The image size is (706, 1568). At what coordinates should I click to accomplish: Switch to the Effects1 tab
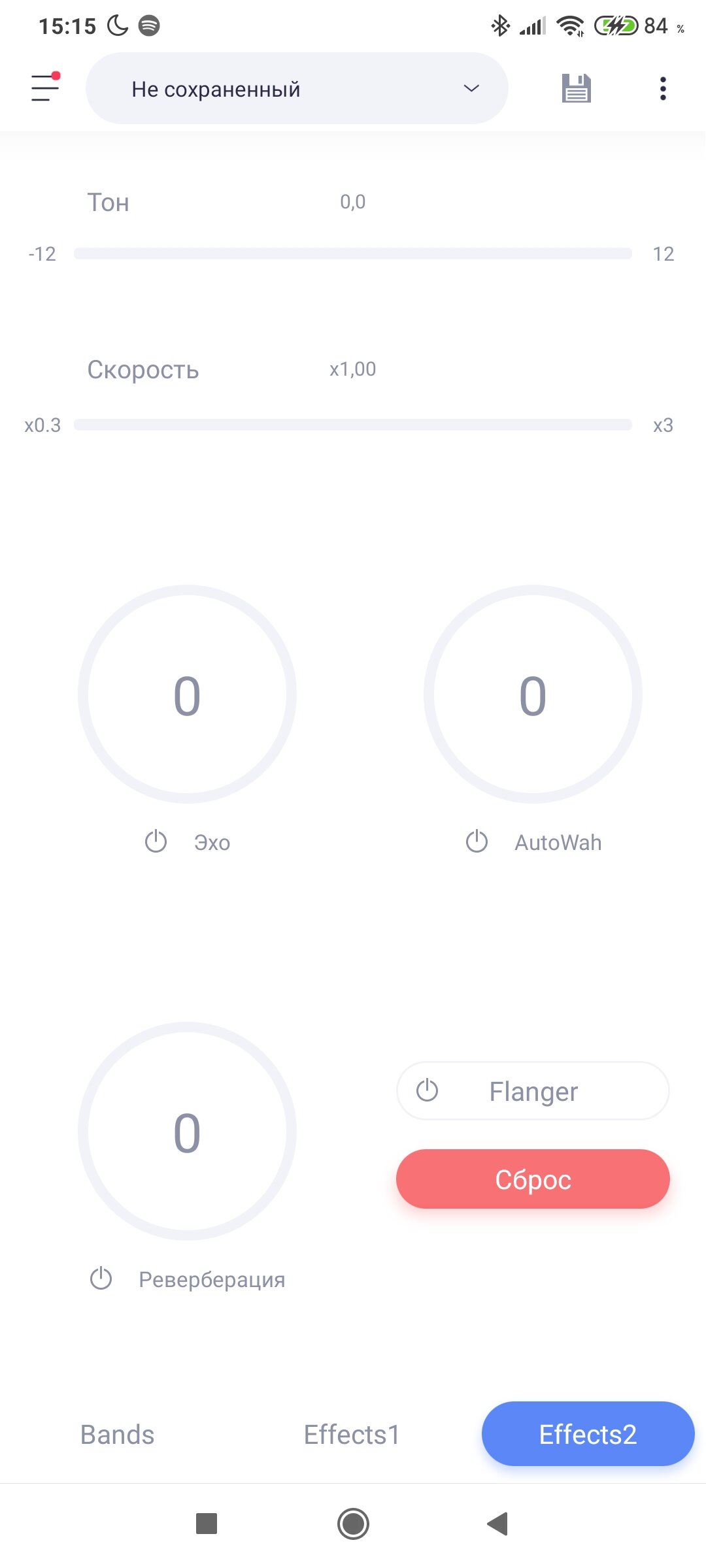point(352,1435)
